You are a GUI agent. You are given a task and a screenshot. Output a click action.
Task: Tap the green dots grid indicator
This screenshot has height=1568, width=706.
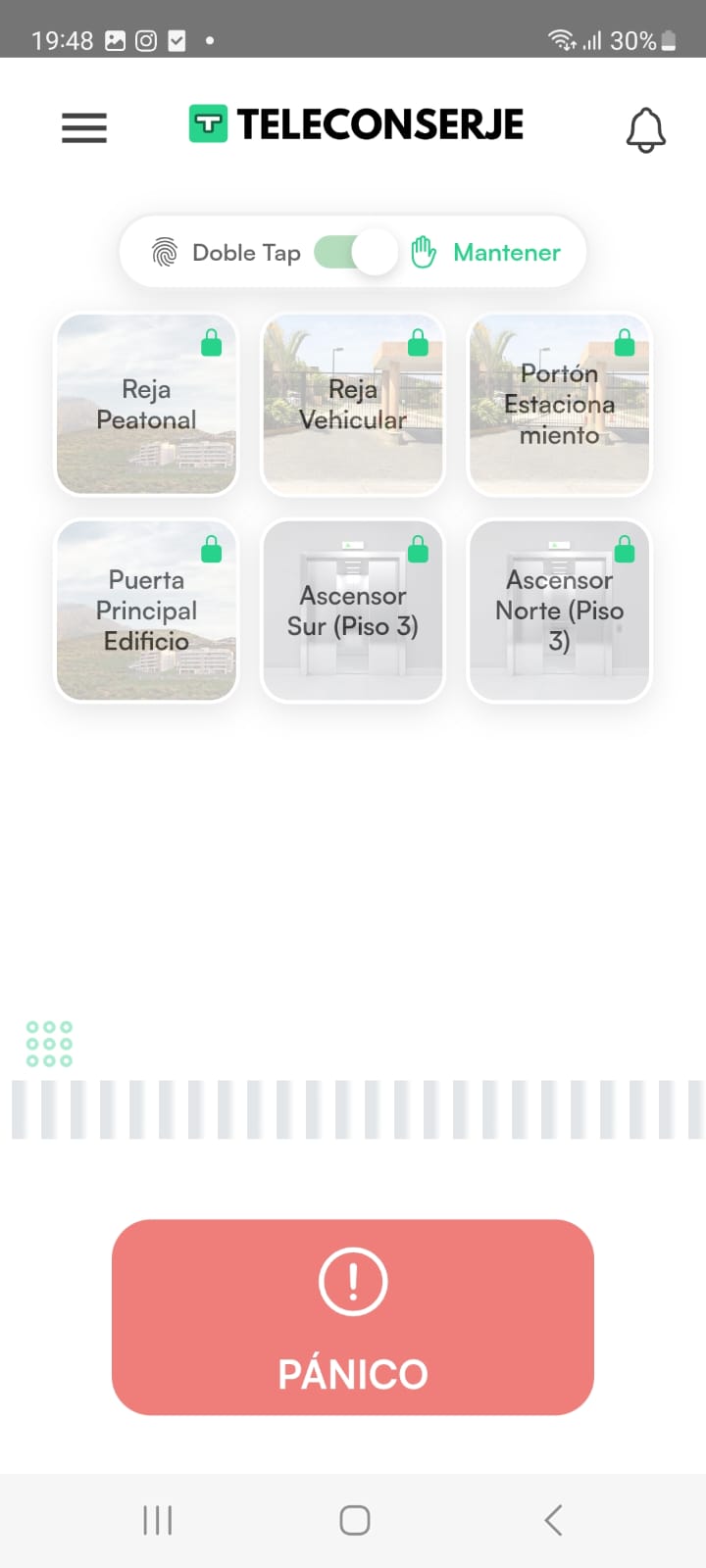[x=49, y=1044]
